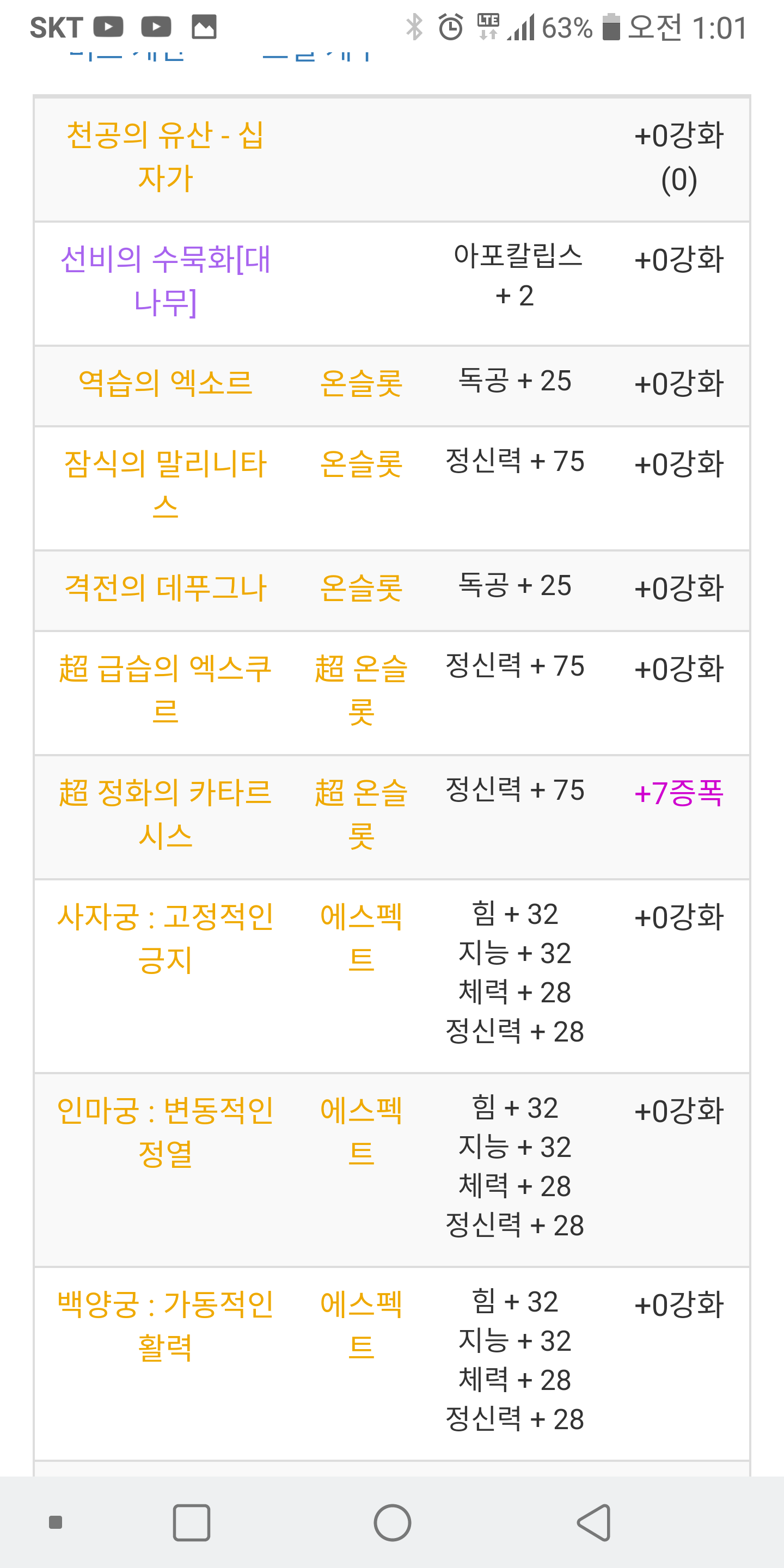Image resolution: width=784 pixels, height=1568 pixels.
Task: Open the 사자궁 : 고정적인 긍지 item link
Action: point(165,939)
